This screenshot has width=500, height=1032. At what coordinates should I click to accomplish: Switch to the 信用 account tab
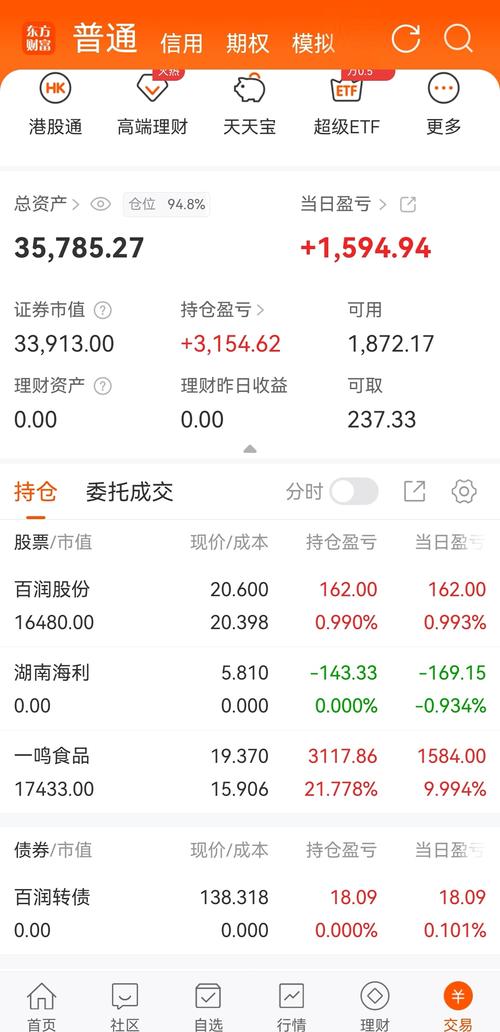[182, 43]
